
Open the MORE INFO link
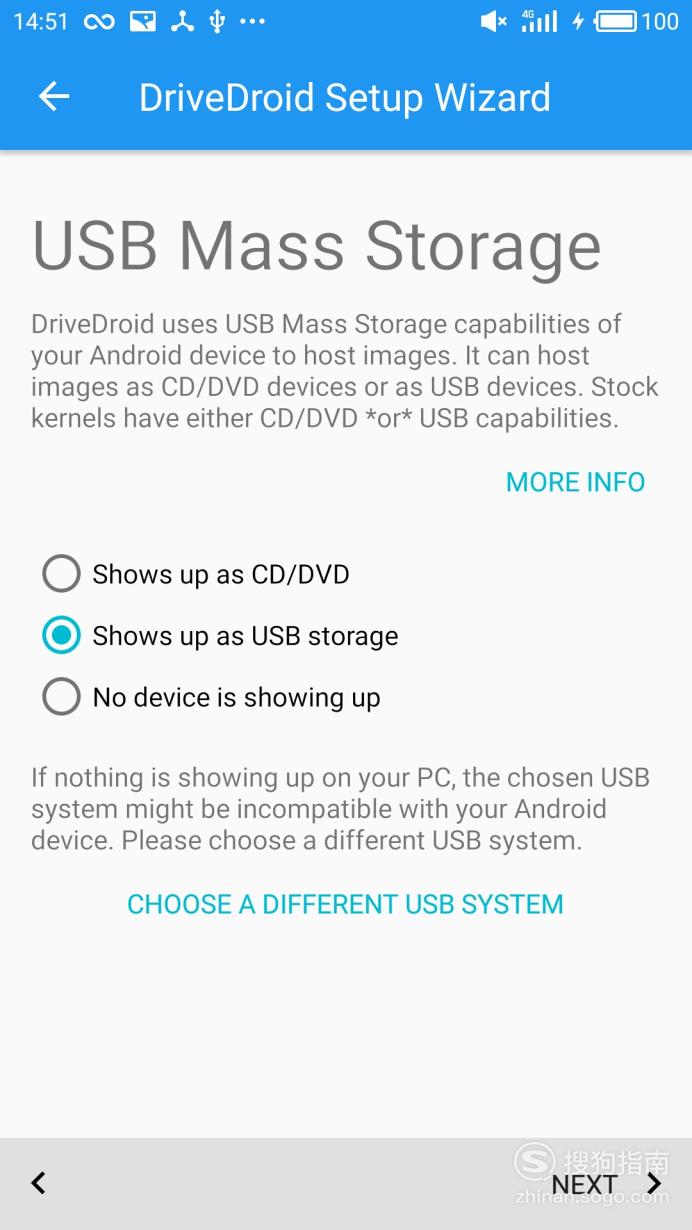pyautogui.click(x=575, y=482)
